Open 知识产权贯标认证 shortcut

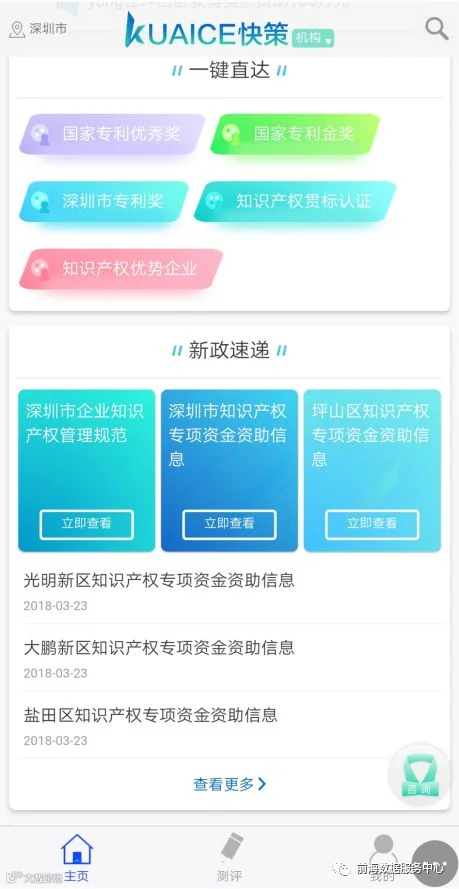pyautogui.click(x=295, y=201)
